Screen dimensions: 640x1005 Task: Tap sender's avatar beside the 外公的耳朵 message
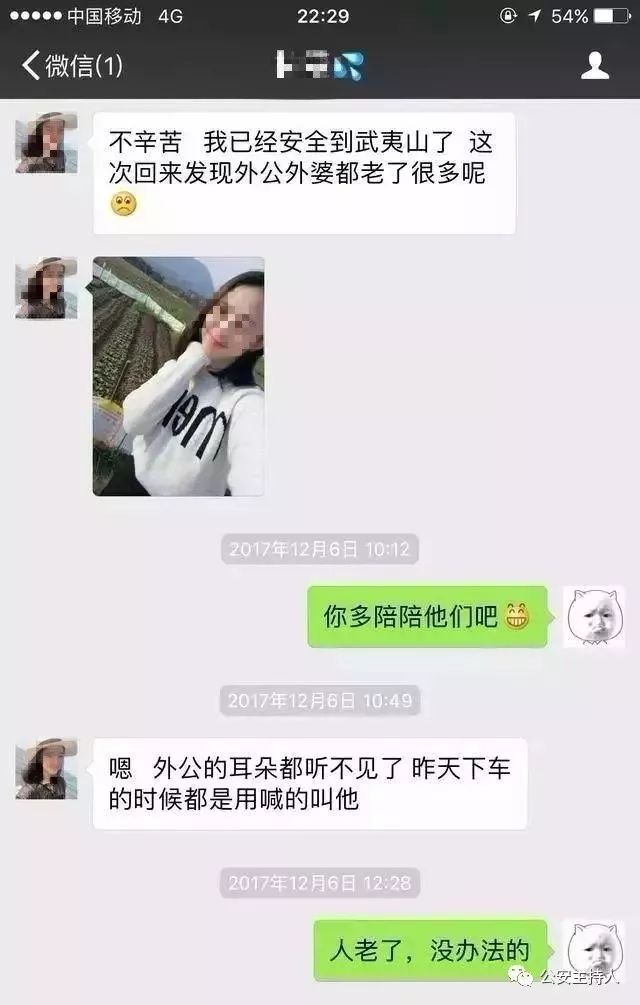pos(46,768)
